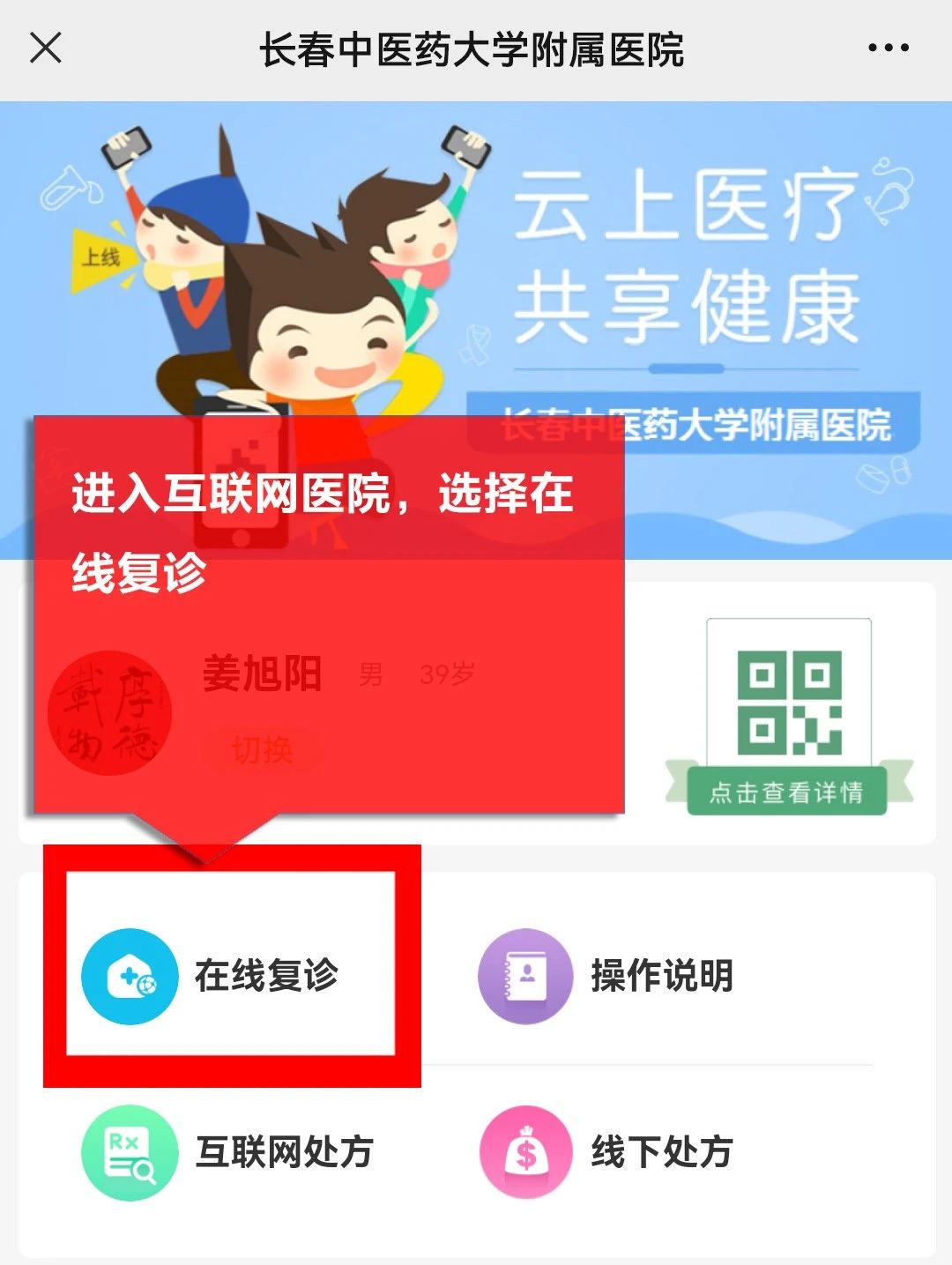The width and height of the screenshot is (952, 1265).
Task: Tap 点击查看详情 on the QR code card
Action: click(786, 792)
